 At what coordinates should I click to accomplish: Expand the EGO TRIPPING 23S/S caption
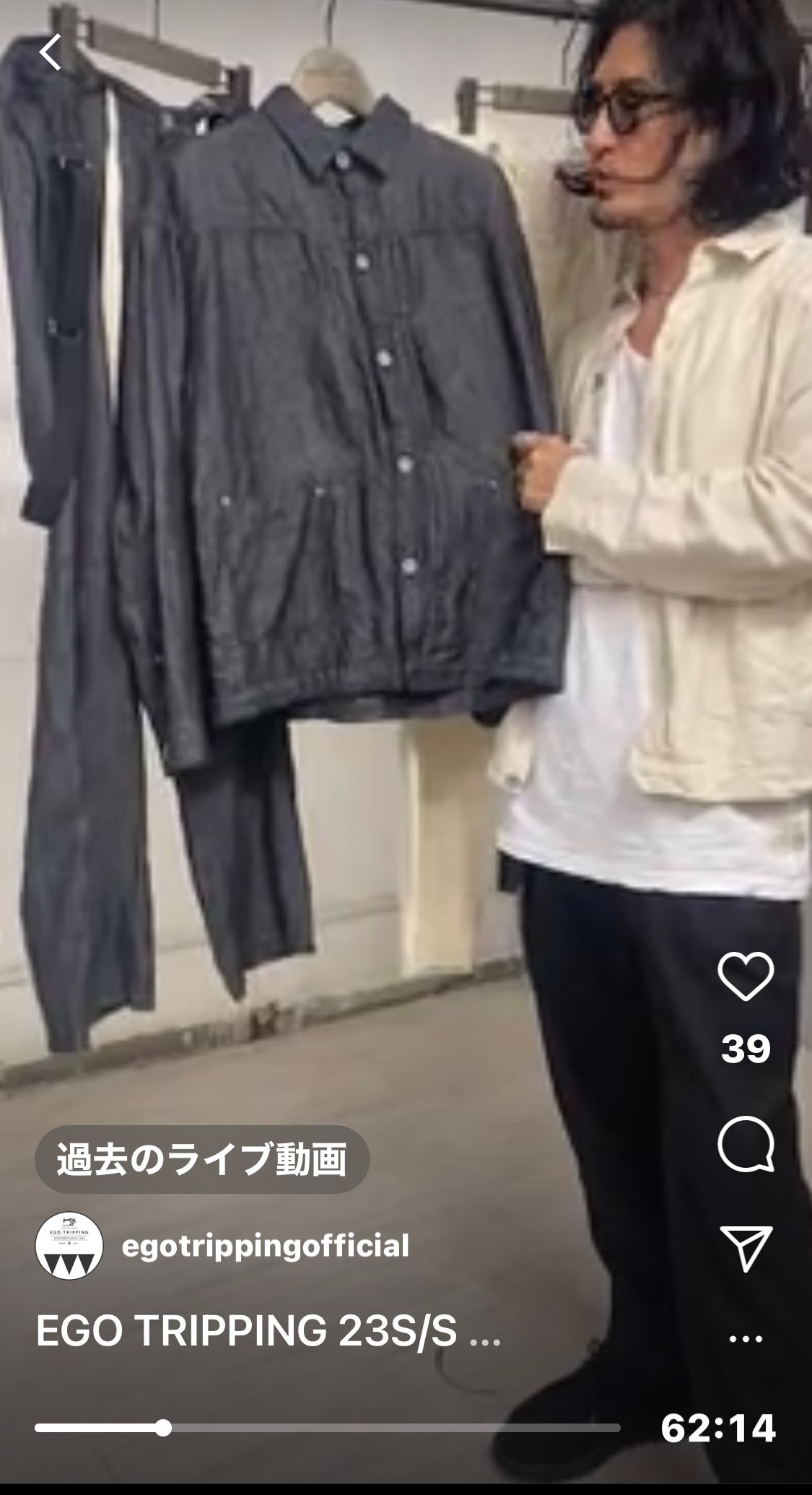tap(268, 1331)
